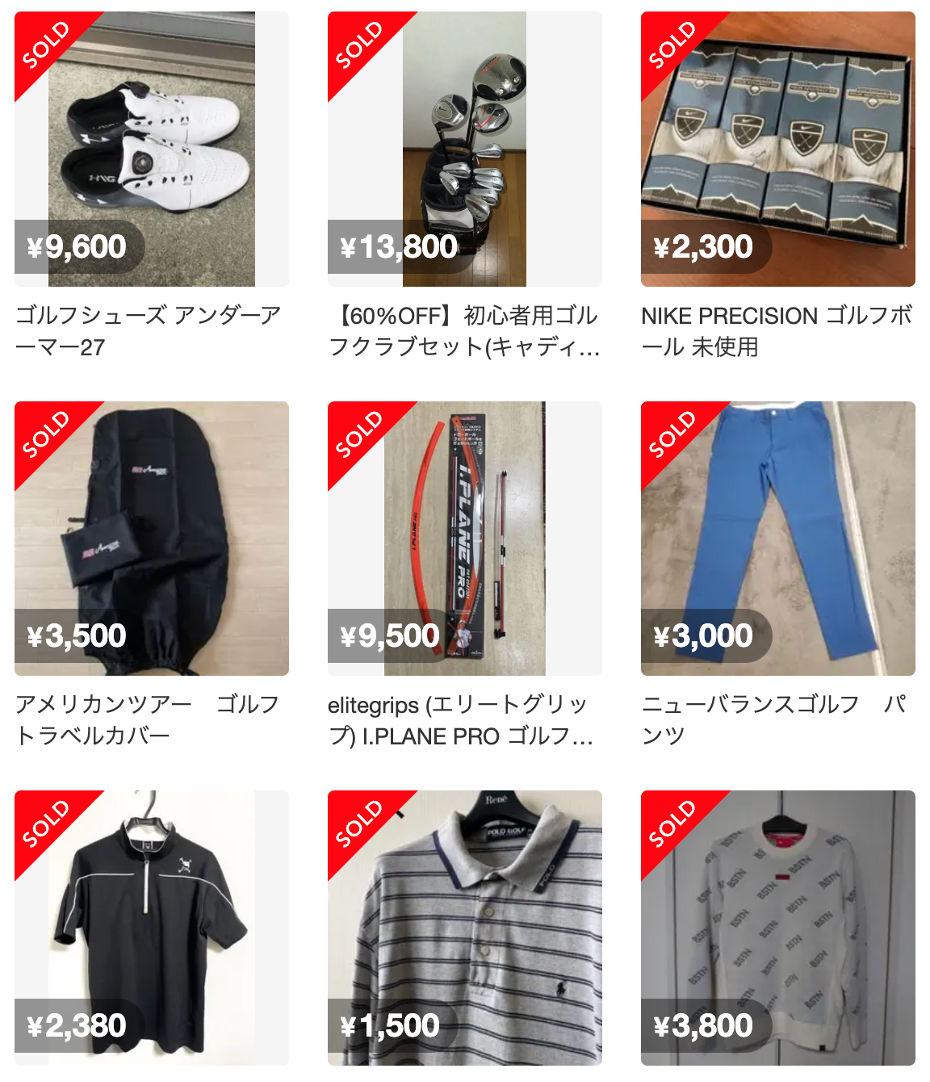Open the black zip polo shirt for ¥2,380

(x=151, y=927)
